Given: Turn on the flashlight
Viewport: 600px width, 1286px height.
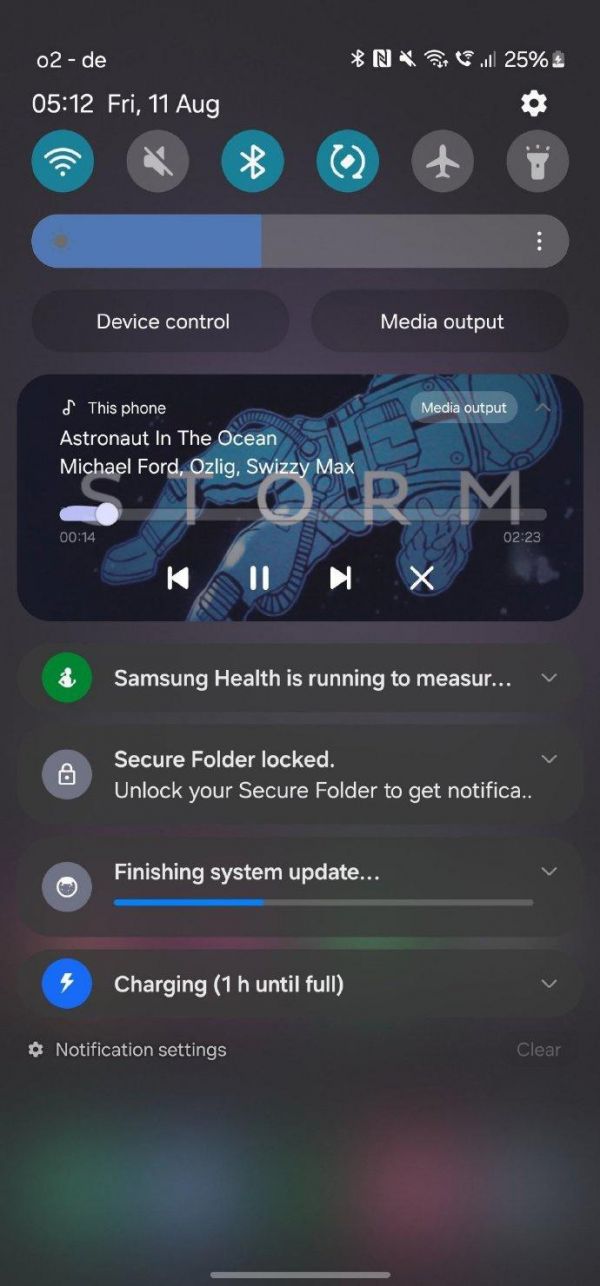Looking at the screenshot, I should (538, 161).
